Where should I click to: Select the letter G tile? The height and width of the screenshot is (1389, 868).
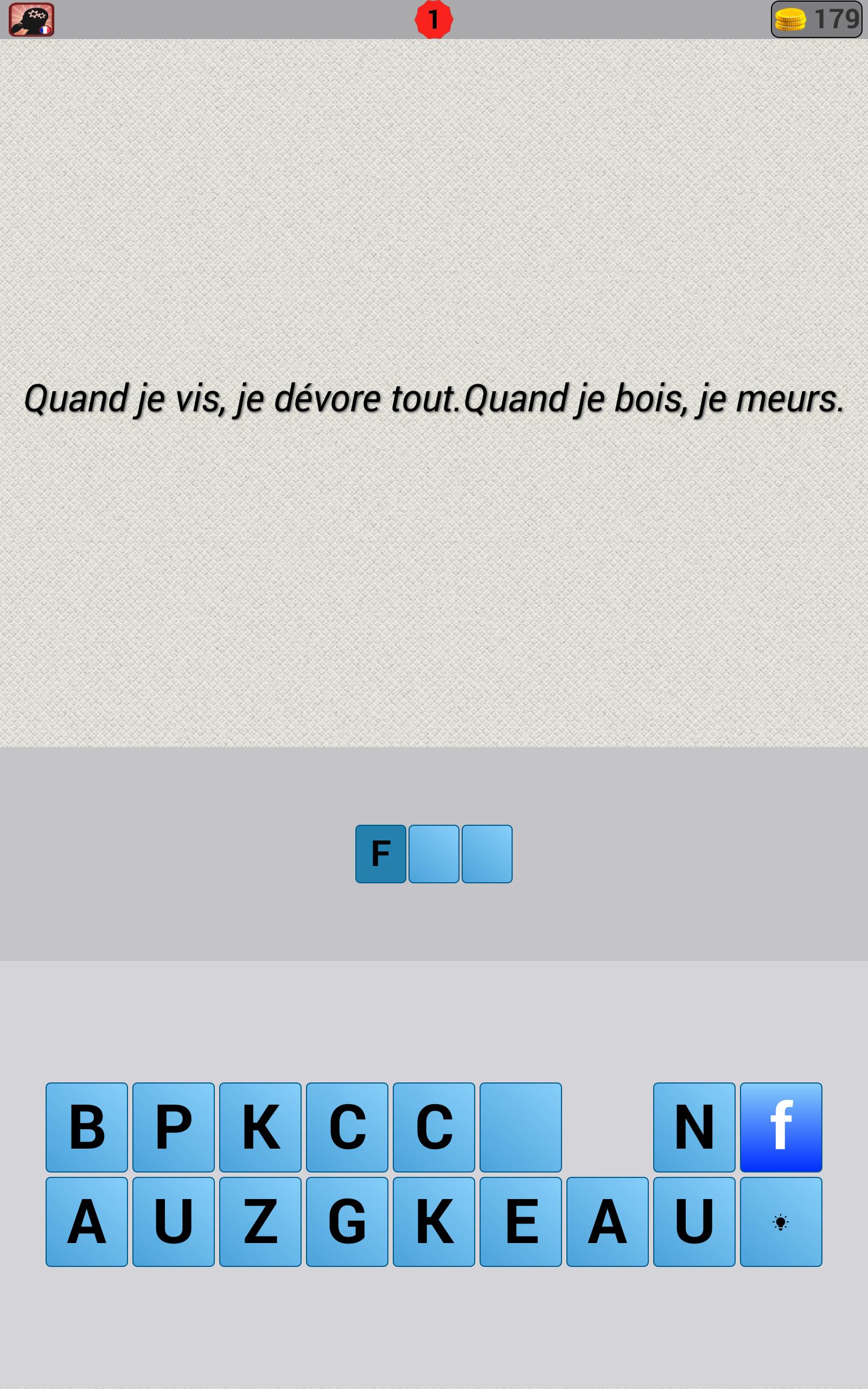(347, 1221)
